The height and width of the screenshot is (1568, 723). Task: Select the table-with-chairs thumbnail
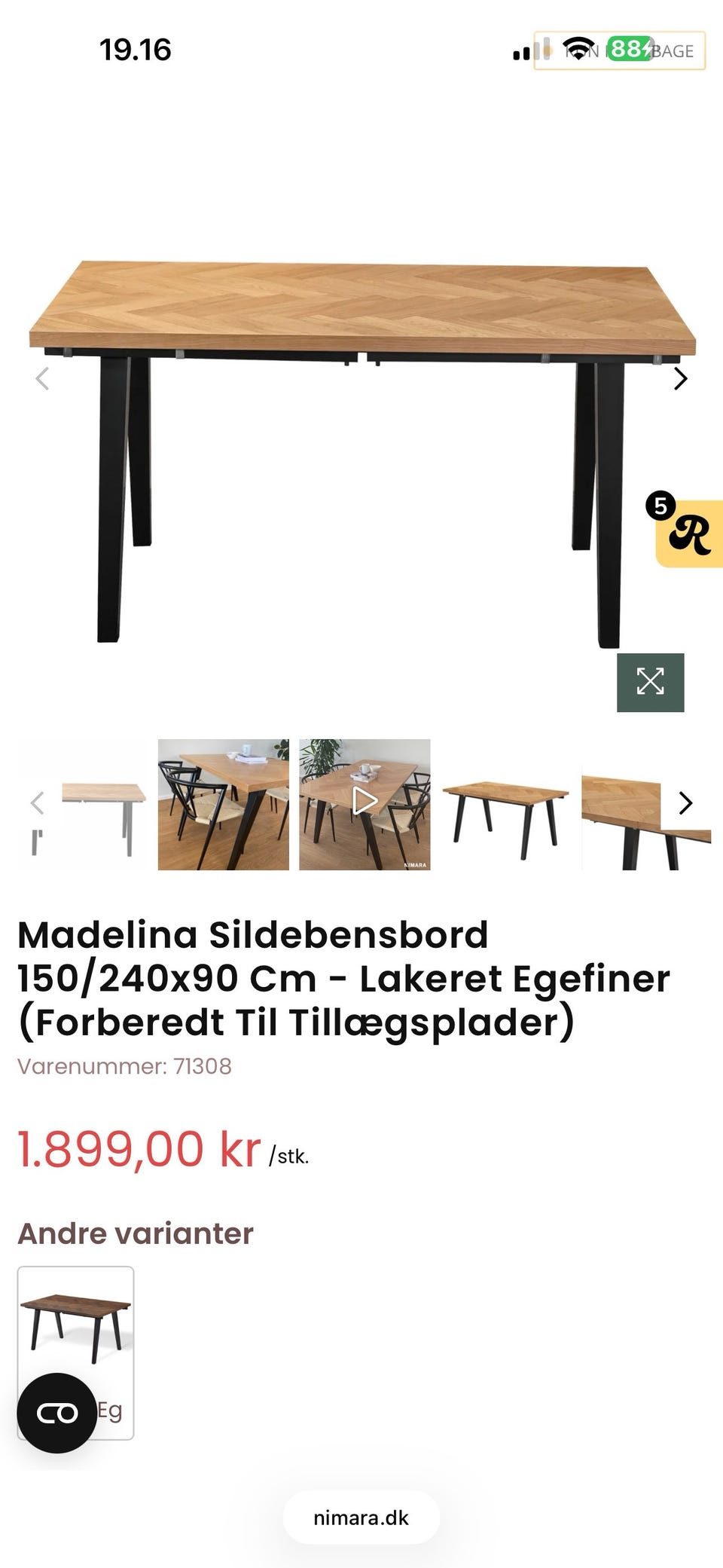222,802
